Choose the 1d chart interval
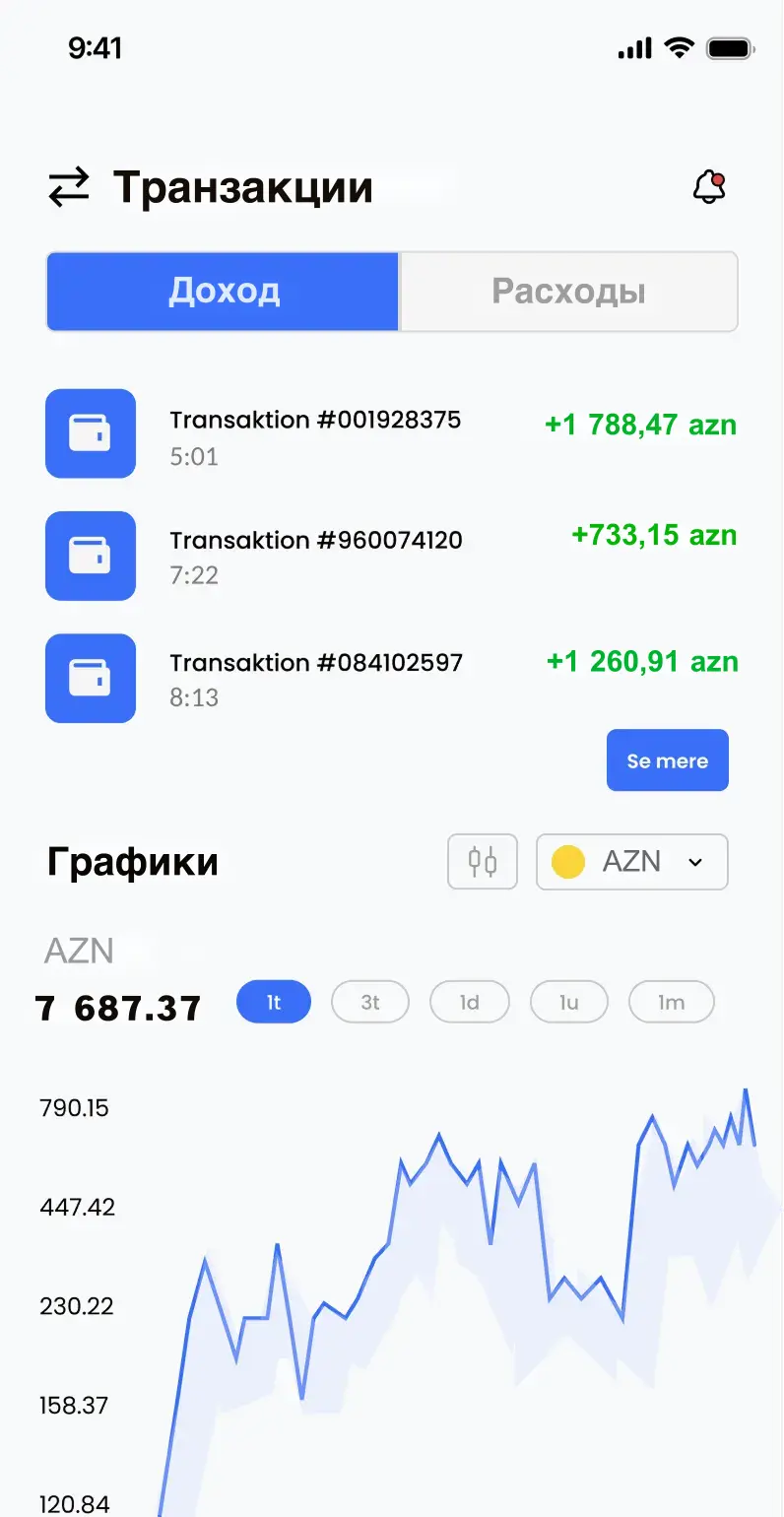This screenshot has height=1517, width=784. (x=470, y=1003)
